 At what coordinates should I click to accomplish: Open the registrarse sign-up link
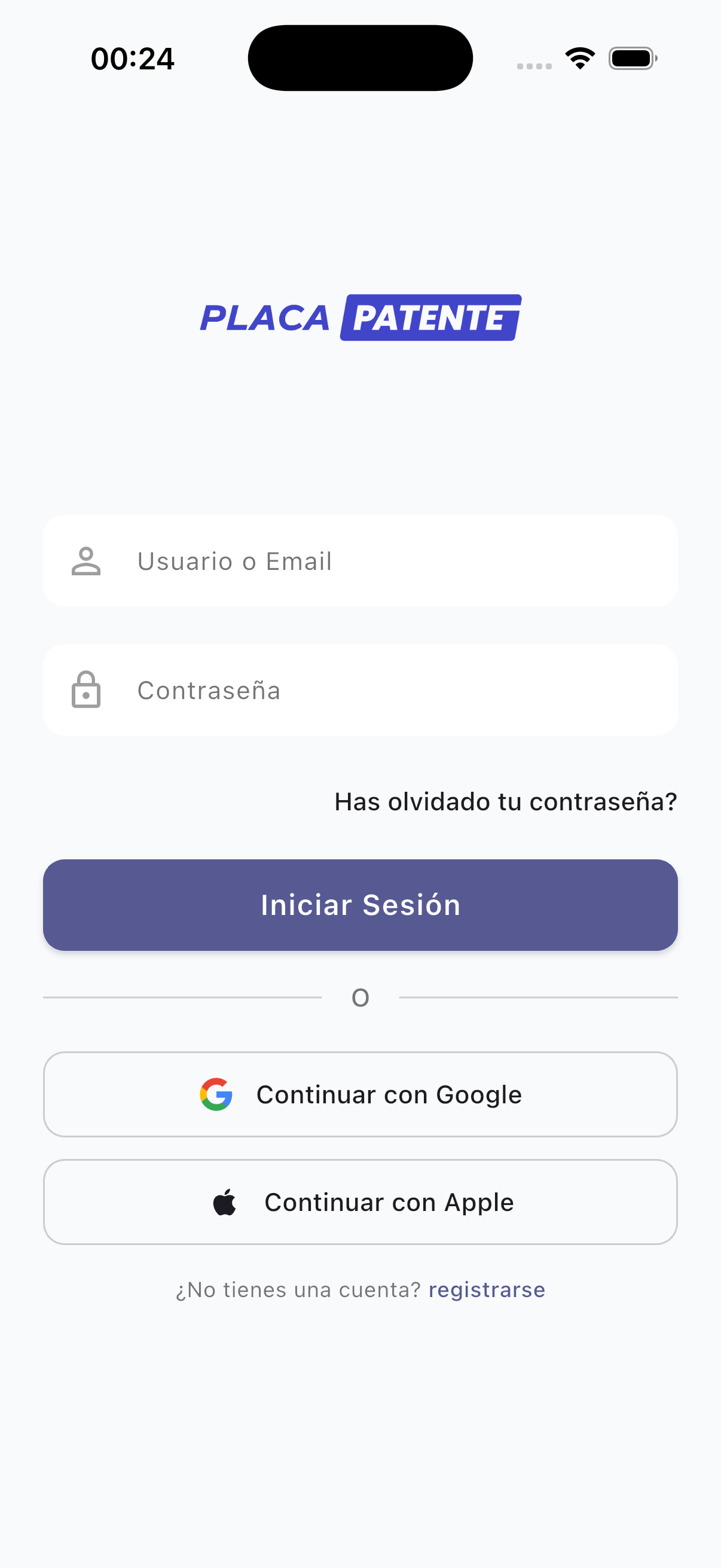(487, 1290)
